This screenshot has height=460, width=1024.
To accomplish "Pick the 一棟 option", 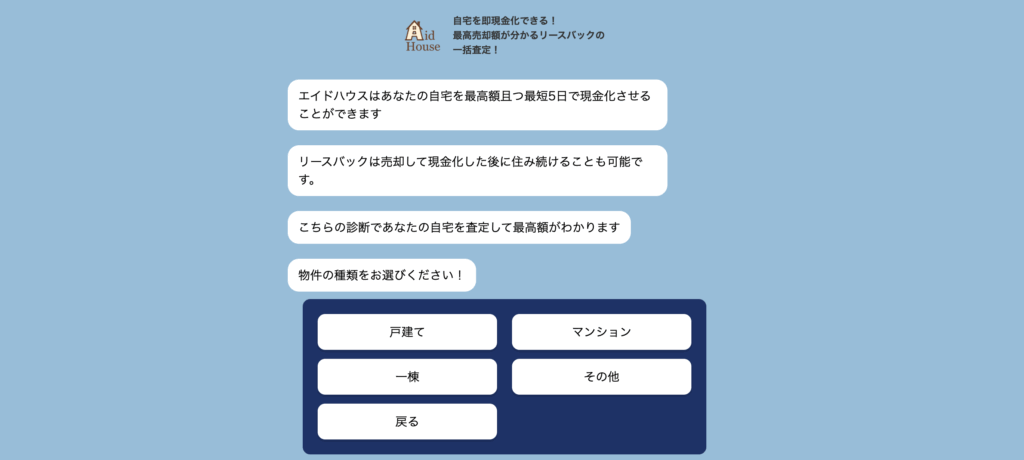I will tap(407, 377).
